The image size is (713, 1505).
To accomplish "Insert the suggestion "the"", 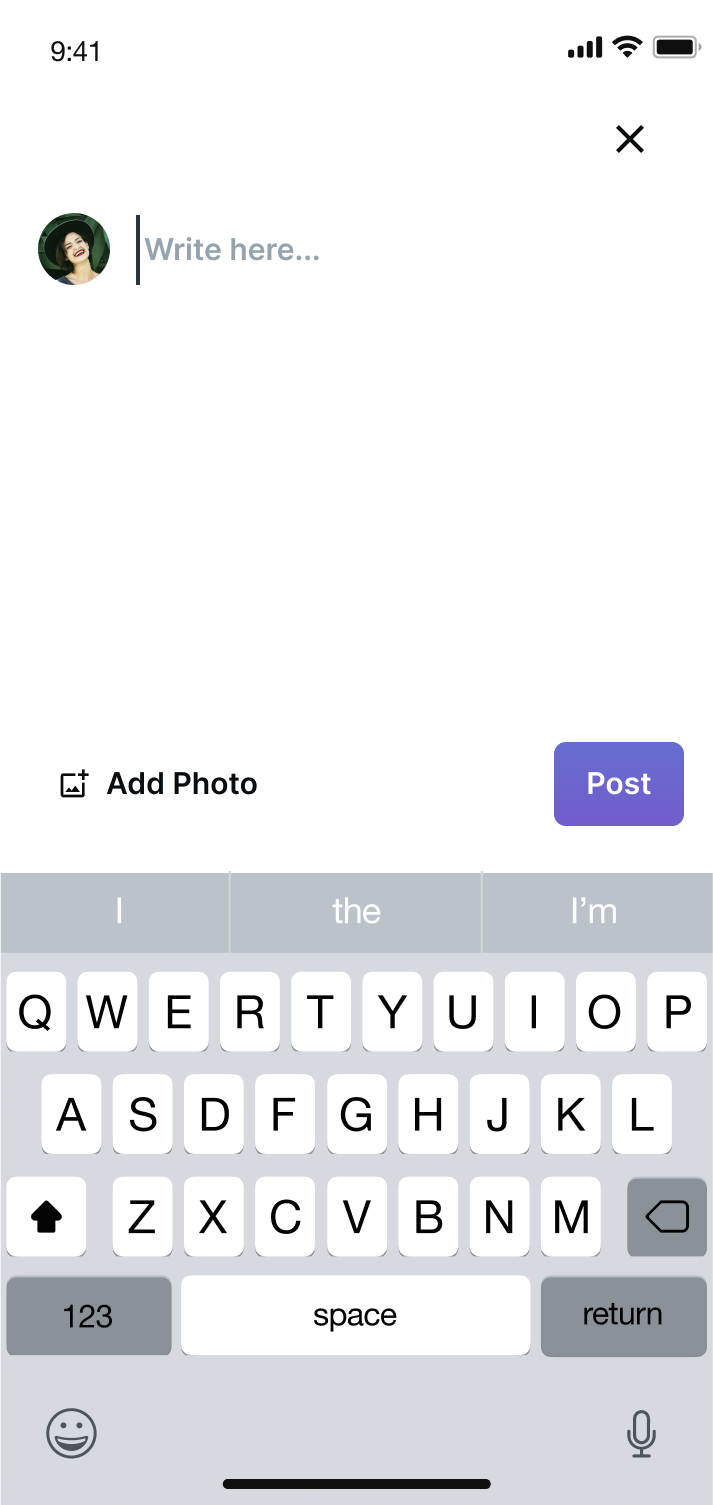I will [356, 911].
